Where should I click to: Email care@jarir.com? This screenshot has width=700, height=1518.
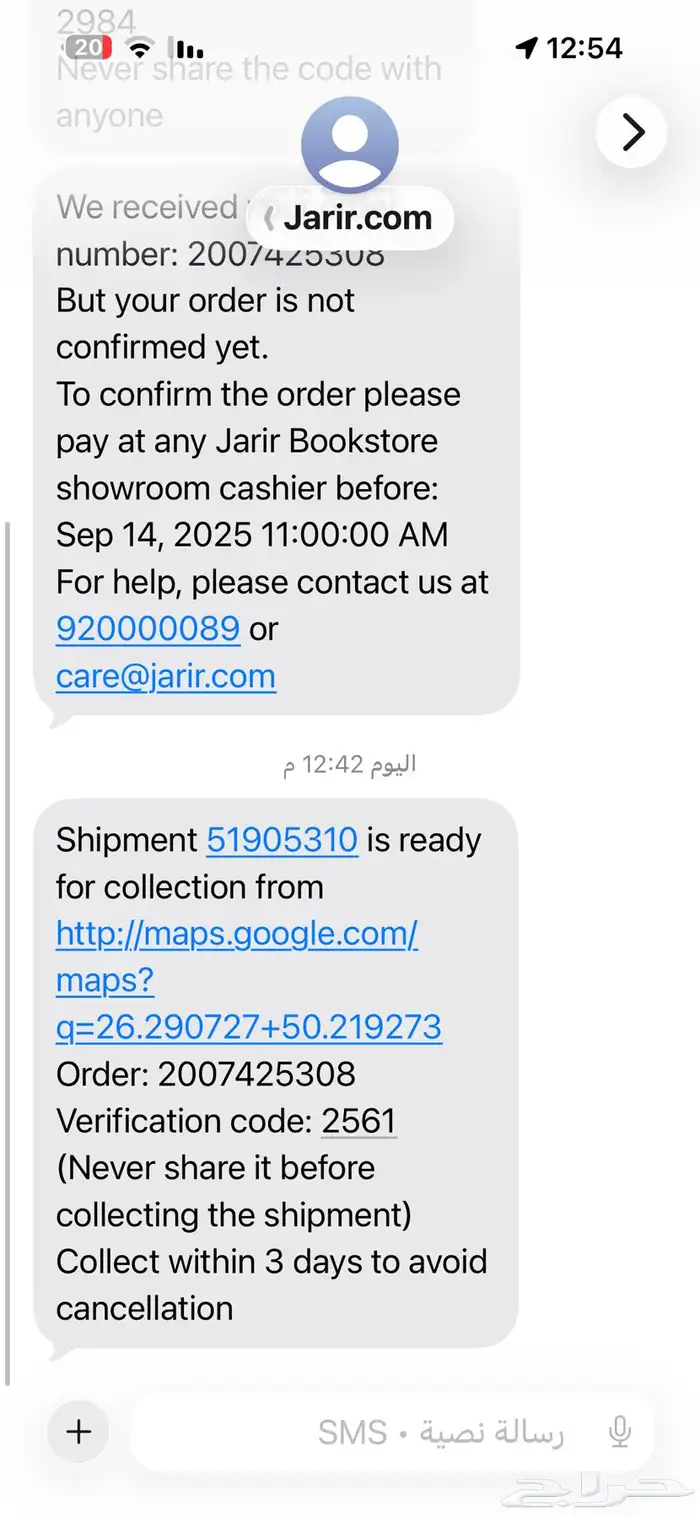[x=166, y=676]
